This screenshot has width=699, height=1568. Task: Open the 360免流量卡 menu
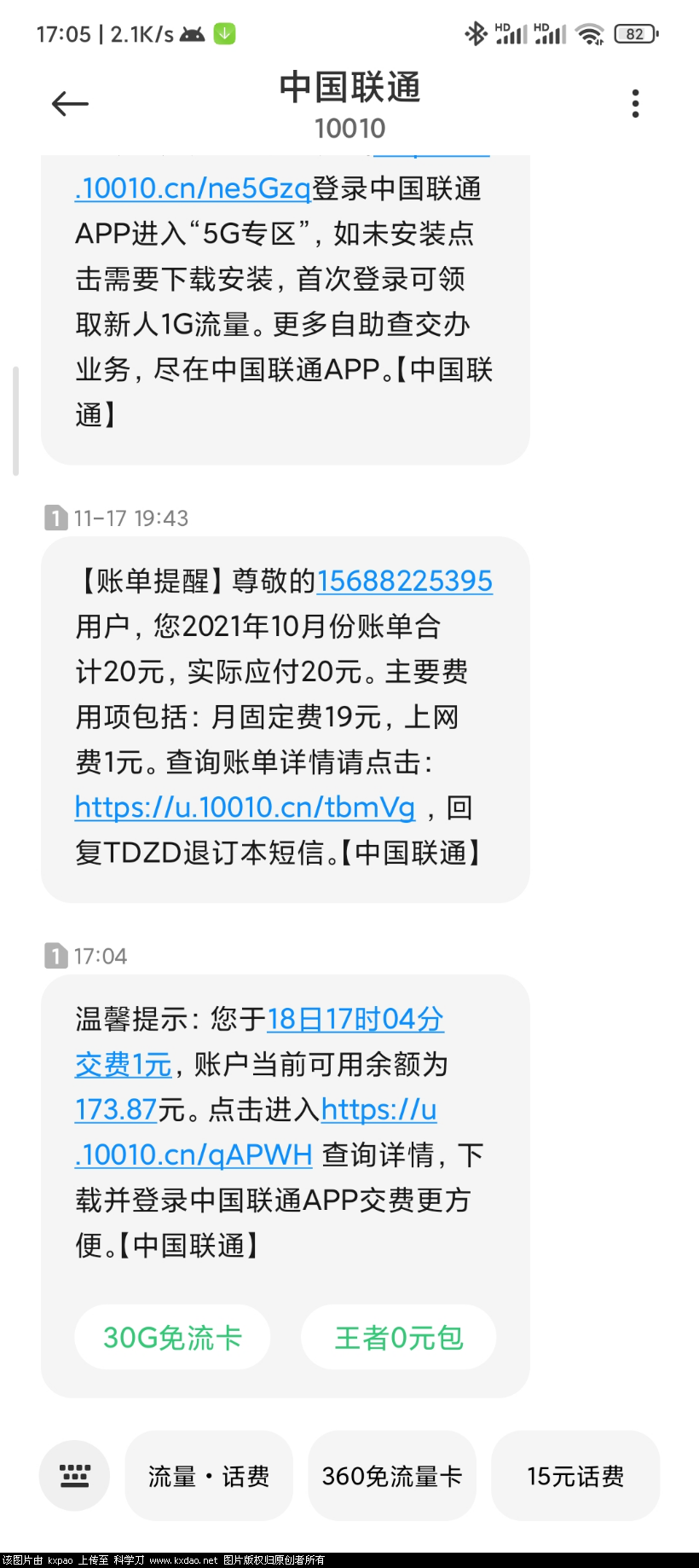coord(392,1476)
